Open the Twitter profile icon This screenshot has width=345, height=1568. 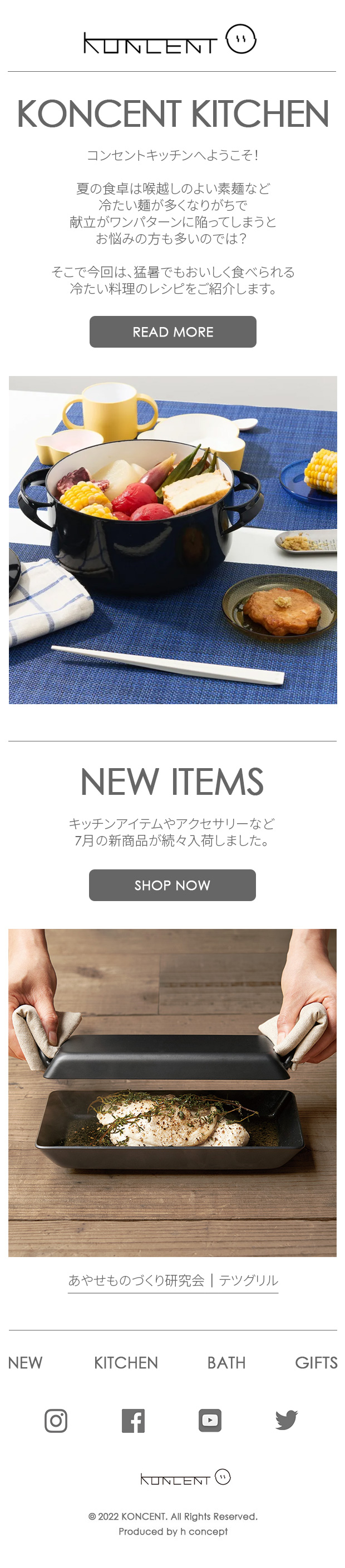tap(287, 1420)
